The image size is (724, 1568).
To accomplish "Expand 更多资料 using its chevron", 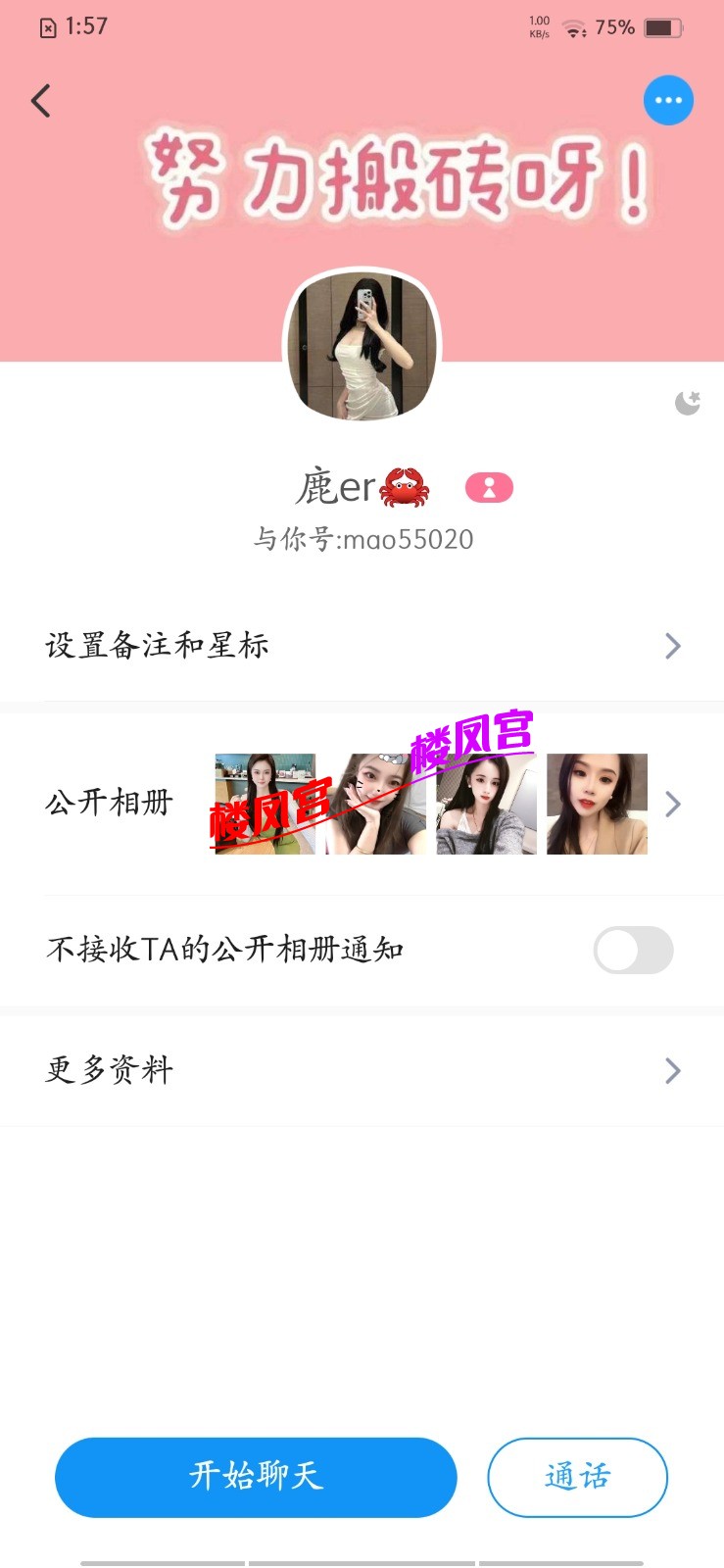I will [x=673, y=1070].
